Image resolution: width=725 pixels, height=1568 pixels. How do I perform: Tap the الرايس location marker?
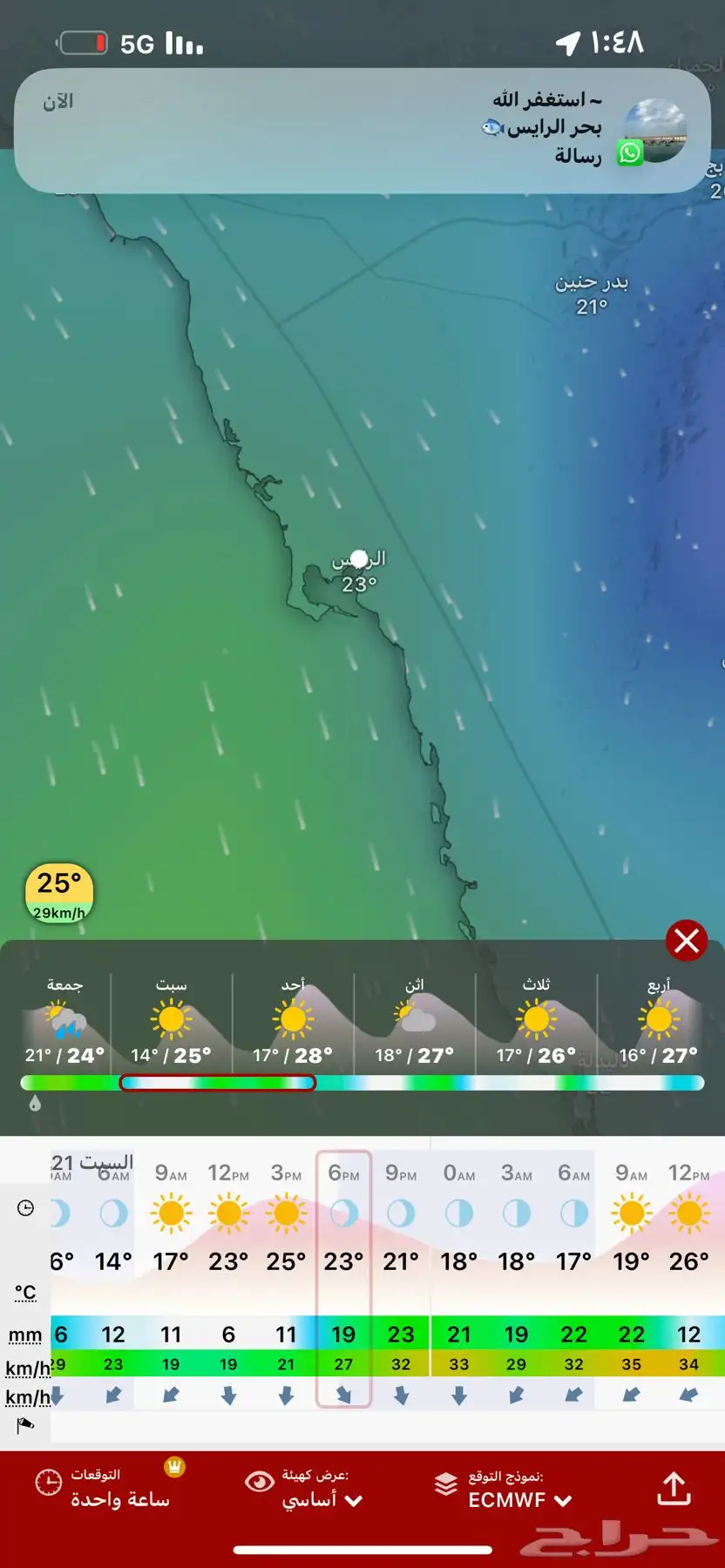[x=359, y=558]
